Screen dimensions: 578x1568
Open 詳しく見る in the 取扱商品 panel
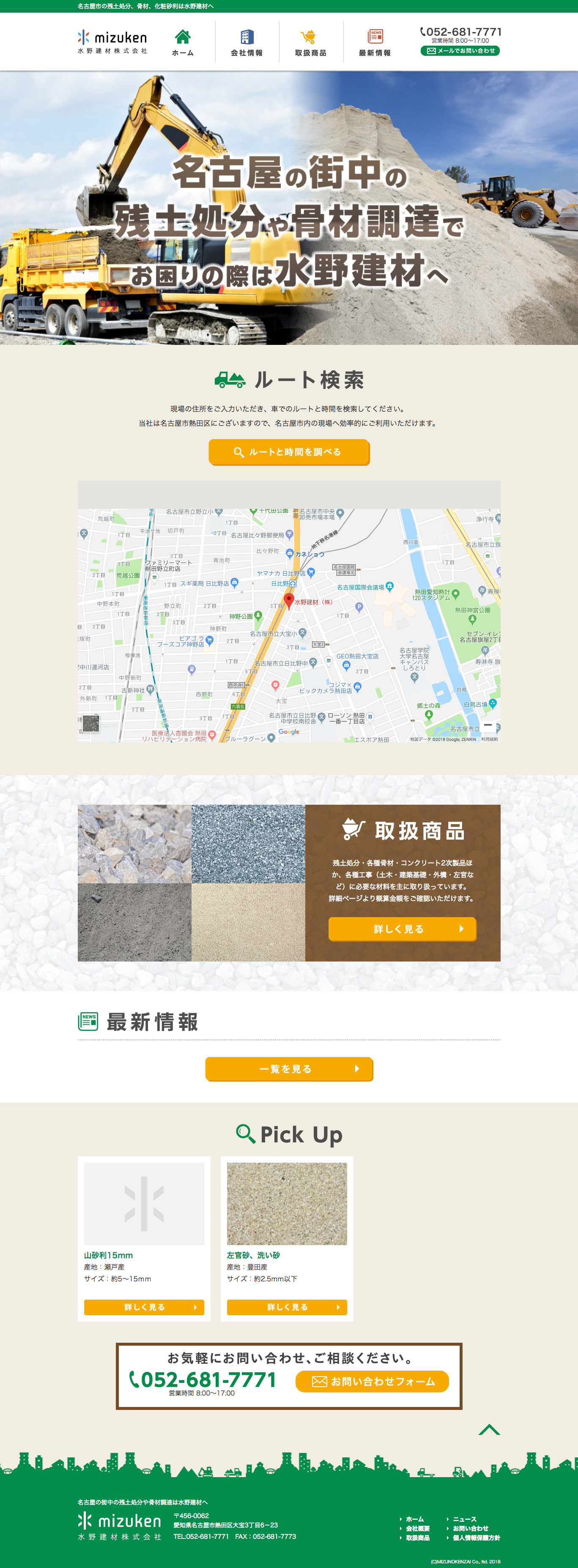pos(402,928)
